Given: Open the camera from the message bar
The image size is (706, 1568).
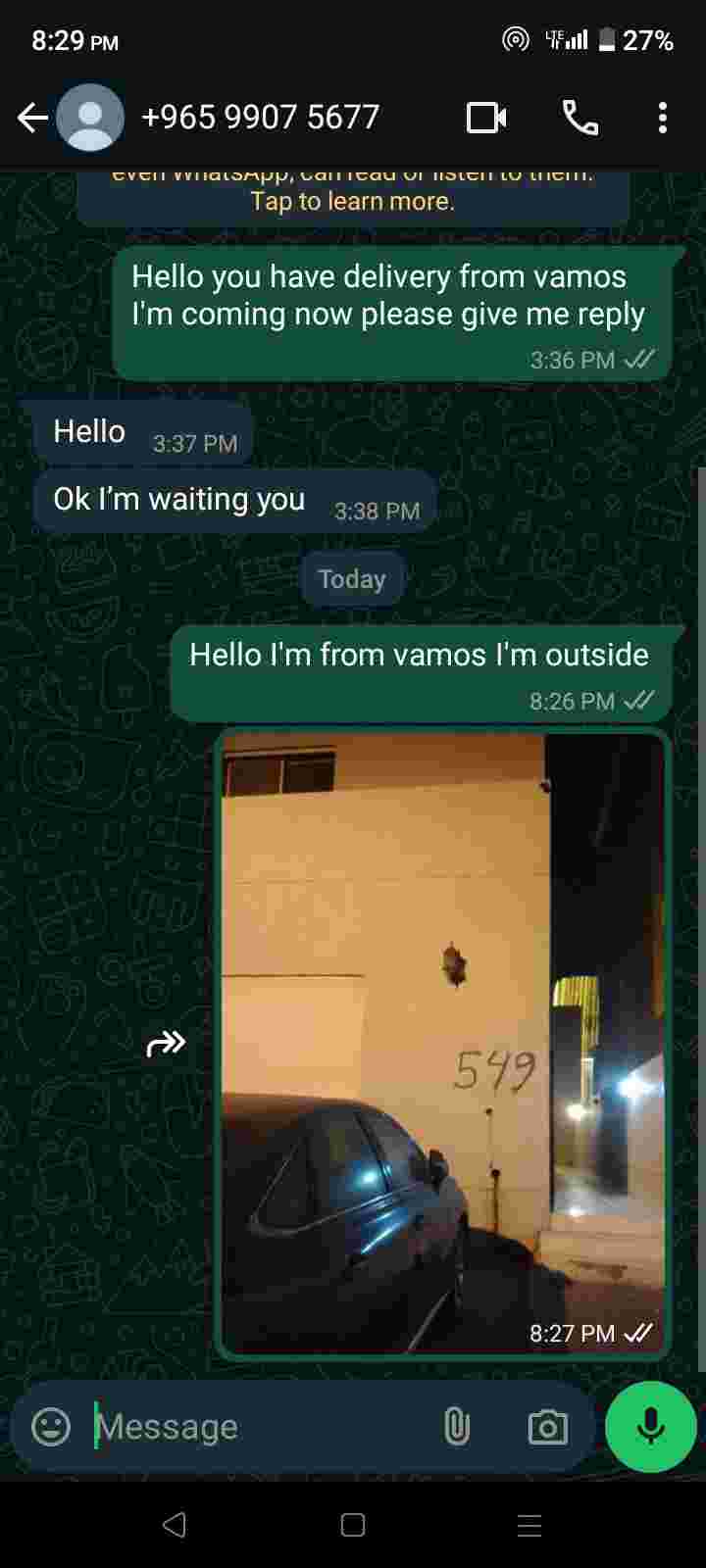Looking at the screenshot, I should tap(547, 1427).
